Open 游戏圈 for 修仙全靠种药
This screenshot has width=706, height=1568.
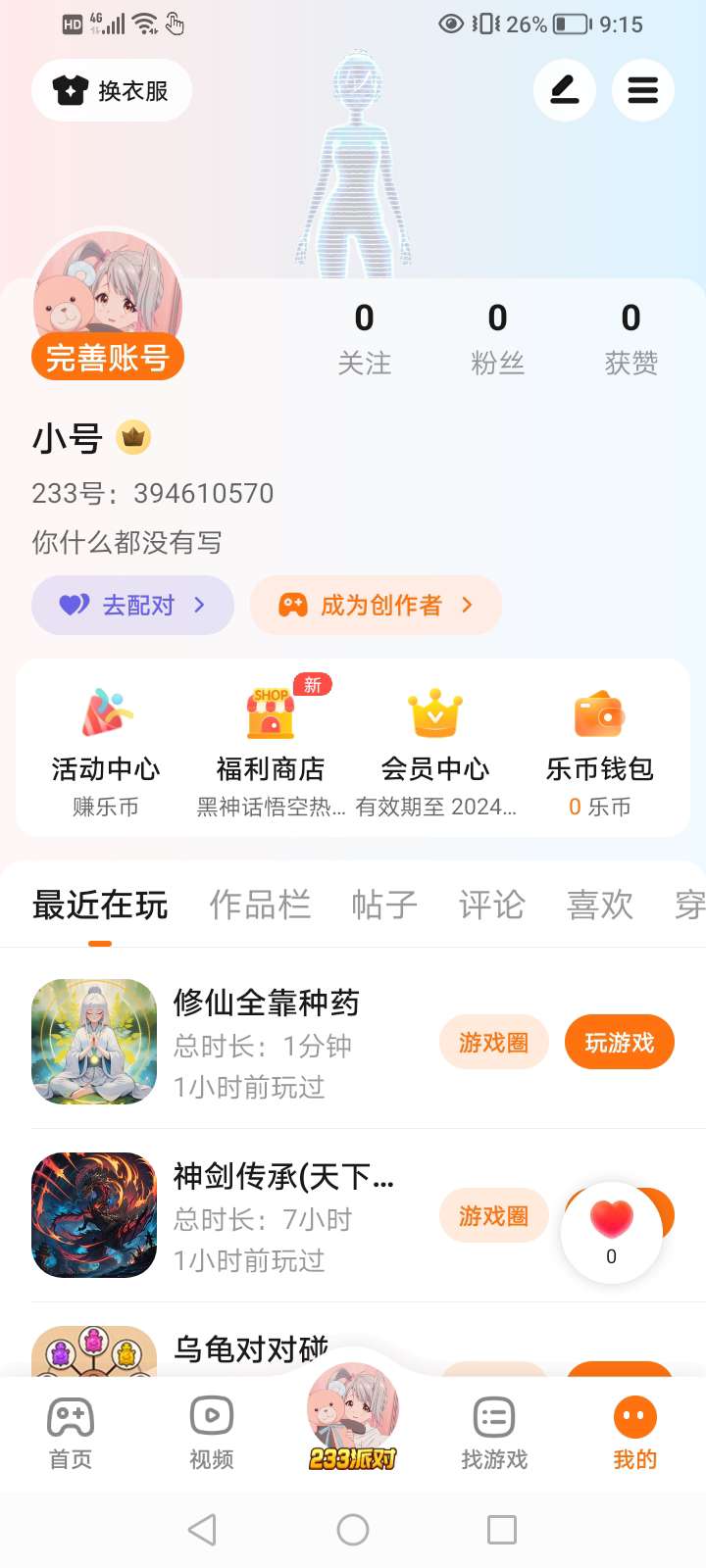(x=493, y=1042)
